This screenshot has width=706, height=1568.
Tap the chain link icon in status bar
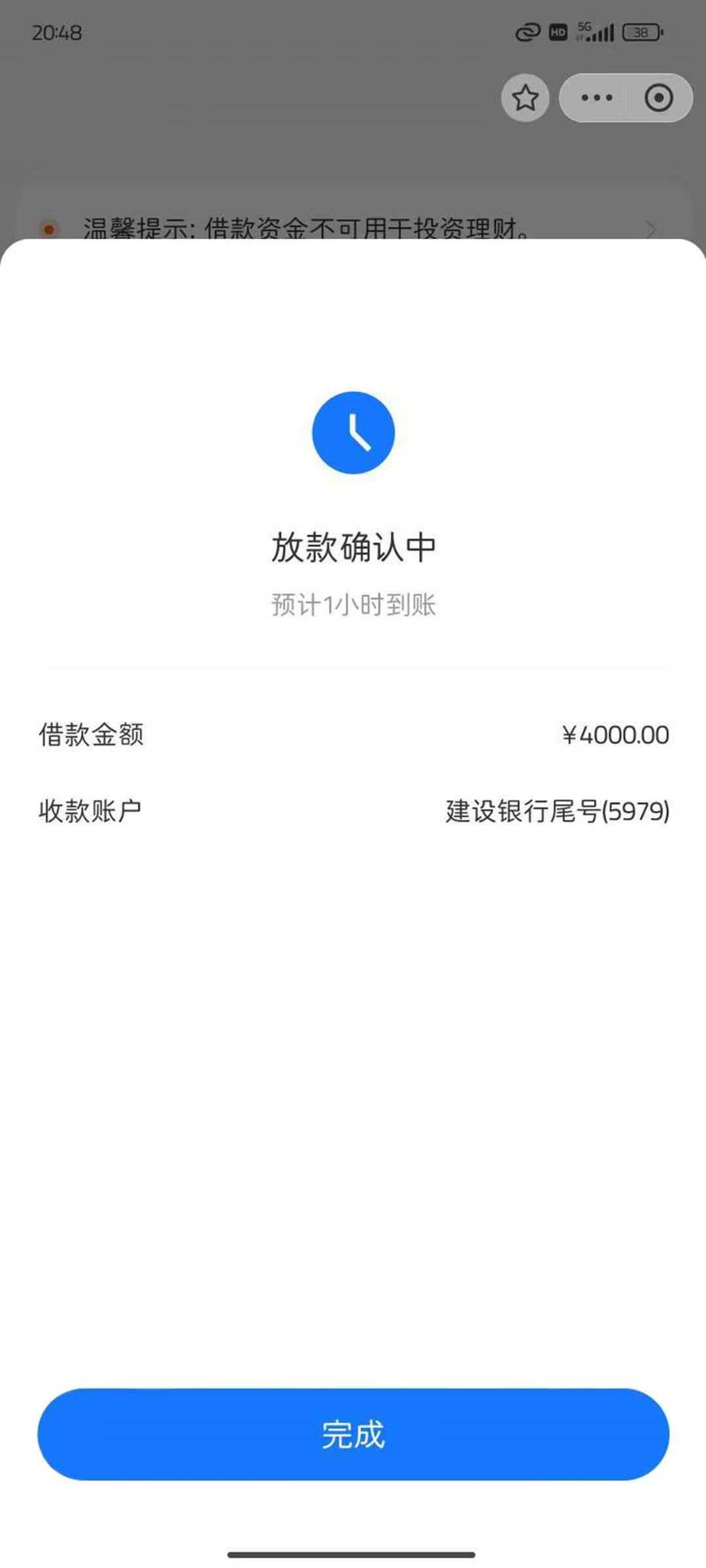527,31
